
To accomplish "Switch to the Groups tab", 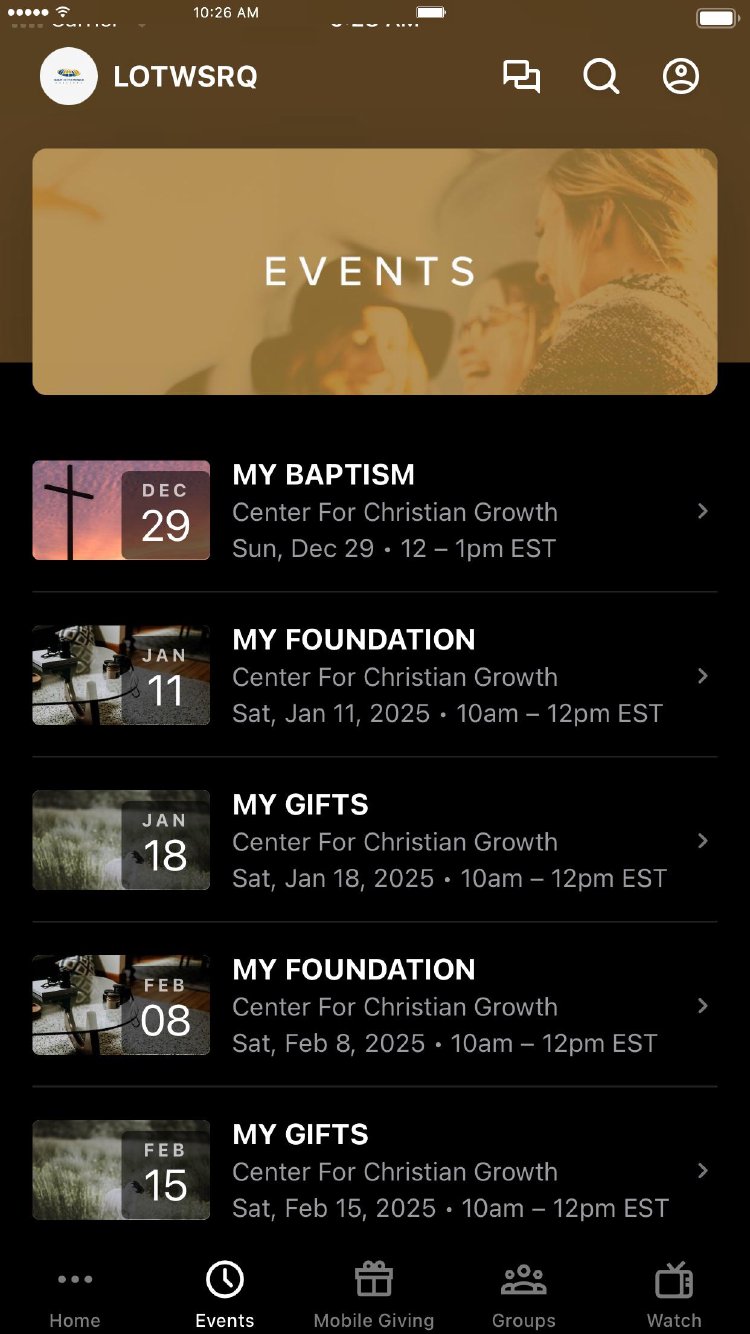I will pyautogui.click(x=524, y=1296).
